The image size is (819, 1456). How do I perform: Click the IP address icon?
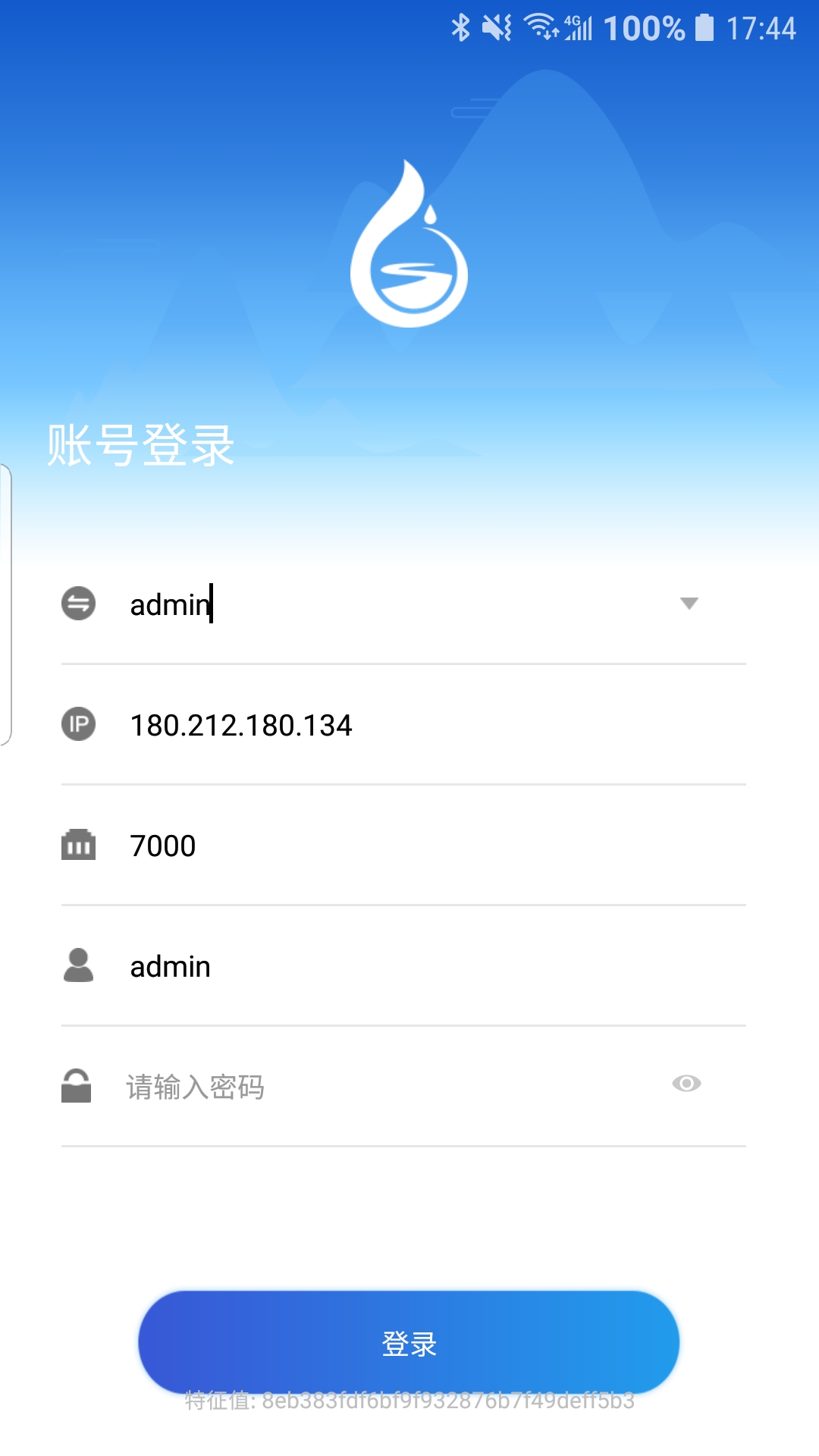78,724
